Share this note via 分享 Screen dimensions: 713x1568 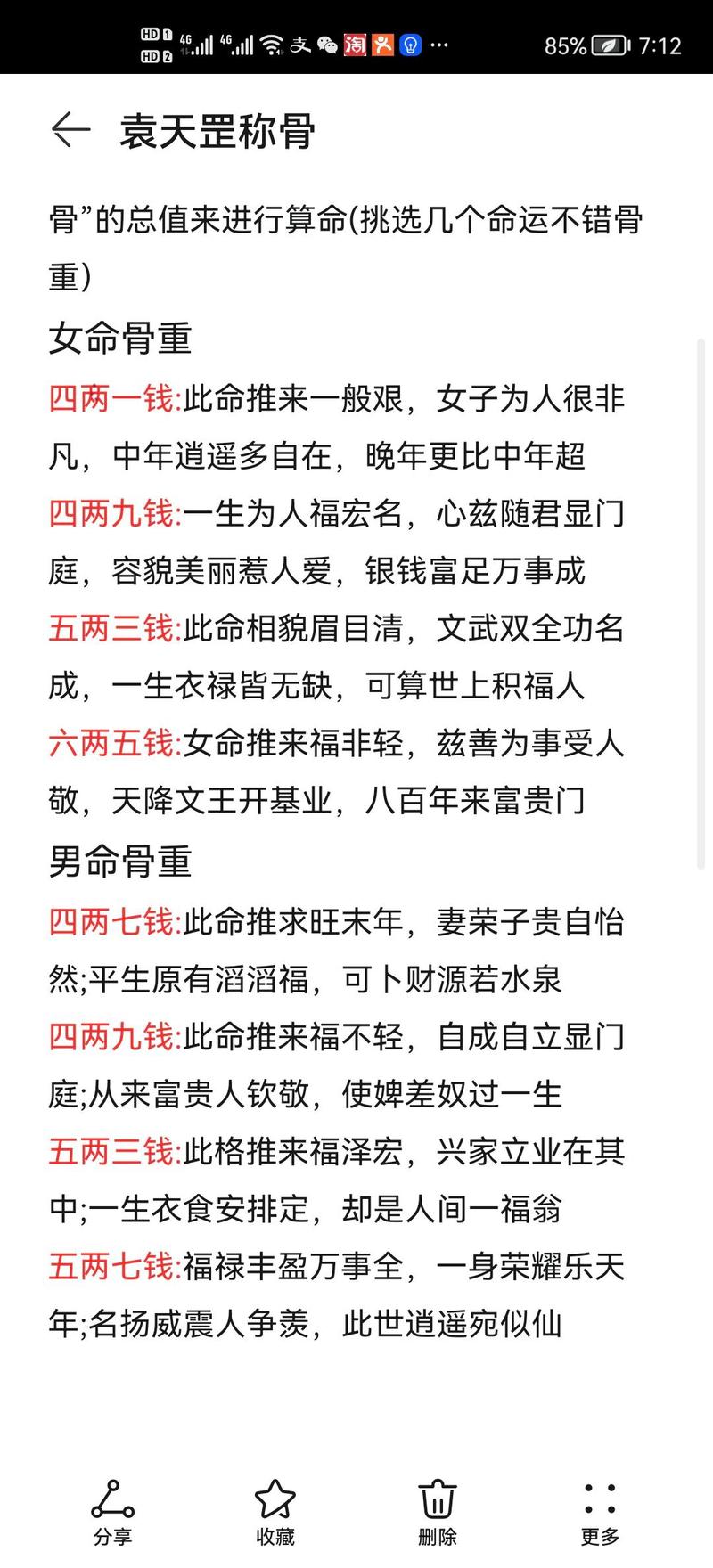point(112,1511)
